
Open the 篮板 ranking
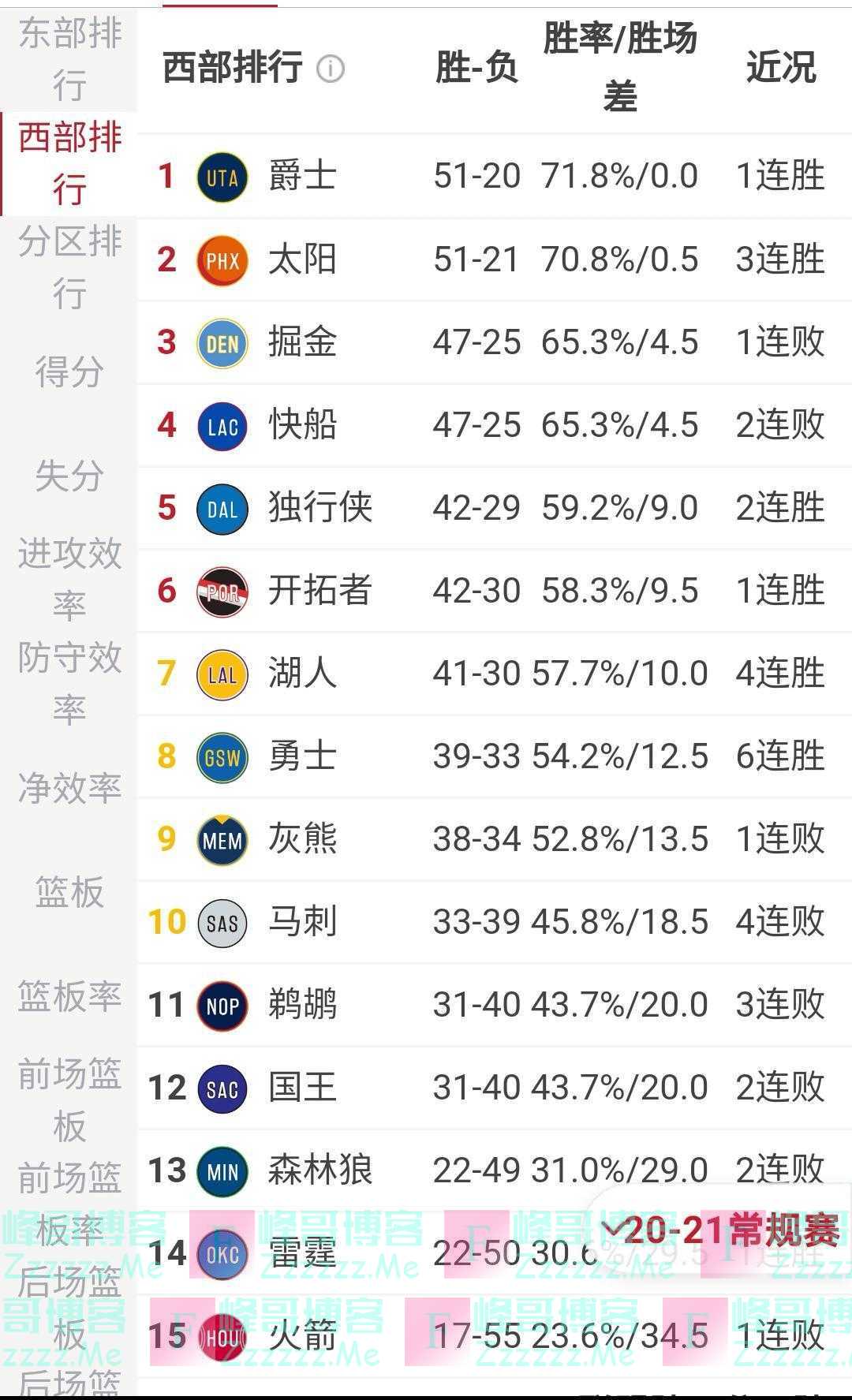point(69,892)
